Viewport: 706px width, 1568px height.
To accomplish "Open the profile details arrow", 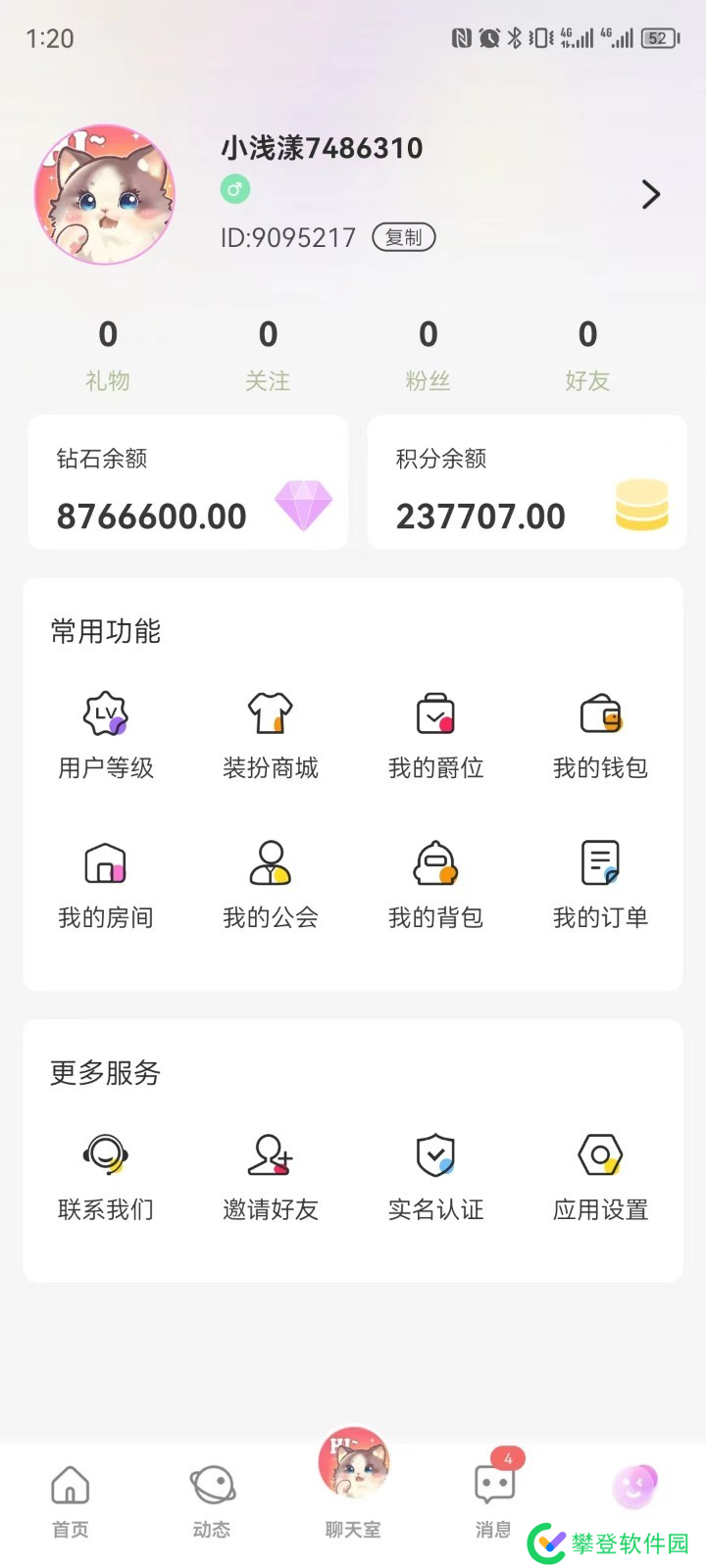I will point(650,194).
